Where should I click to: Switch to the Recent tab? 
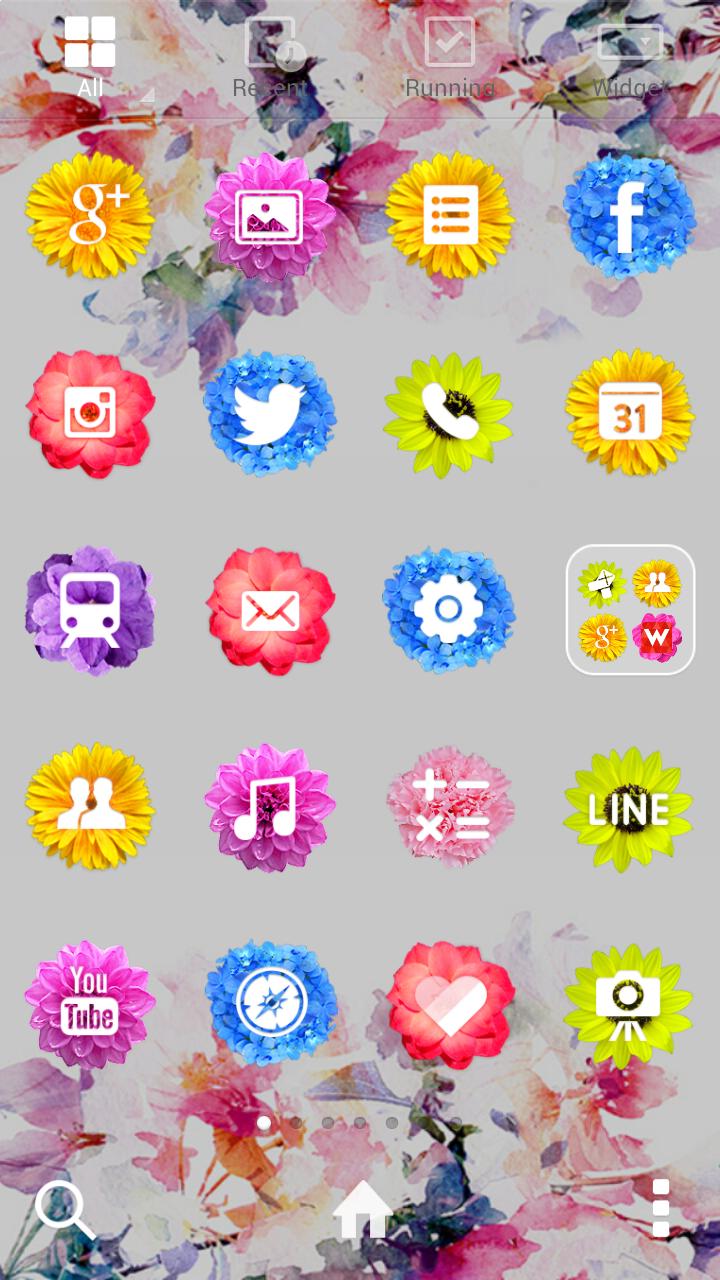coord(270,55)
